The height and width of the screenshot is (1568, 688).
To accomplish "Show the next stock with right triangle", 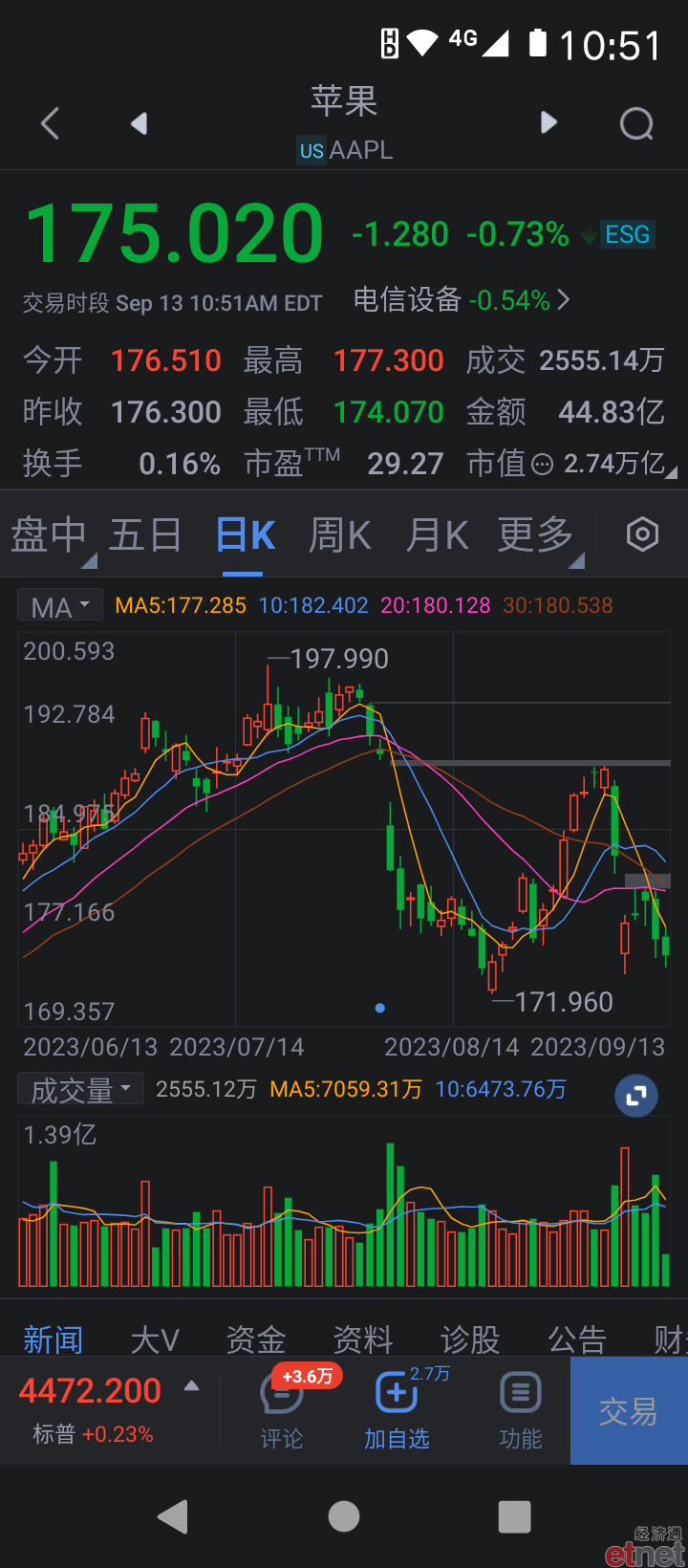I will click(x=548, y=122).
